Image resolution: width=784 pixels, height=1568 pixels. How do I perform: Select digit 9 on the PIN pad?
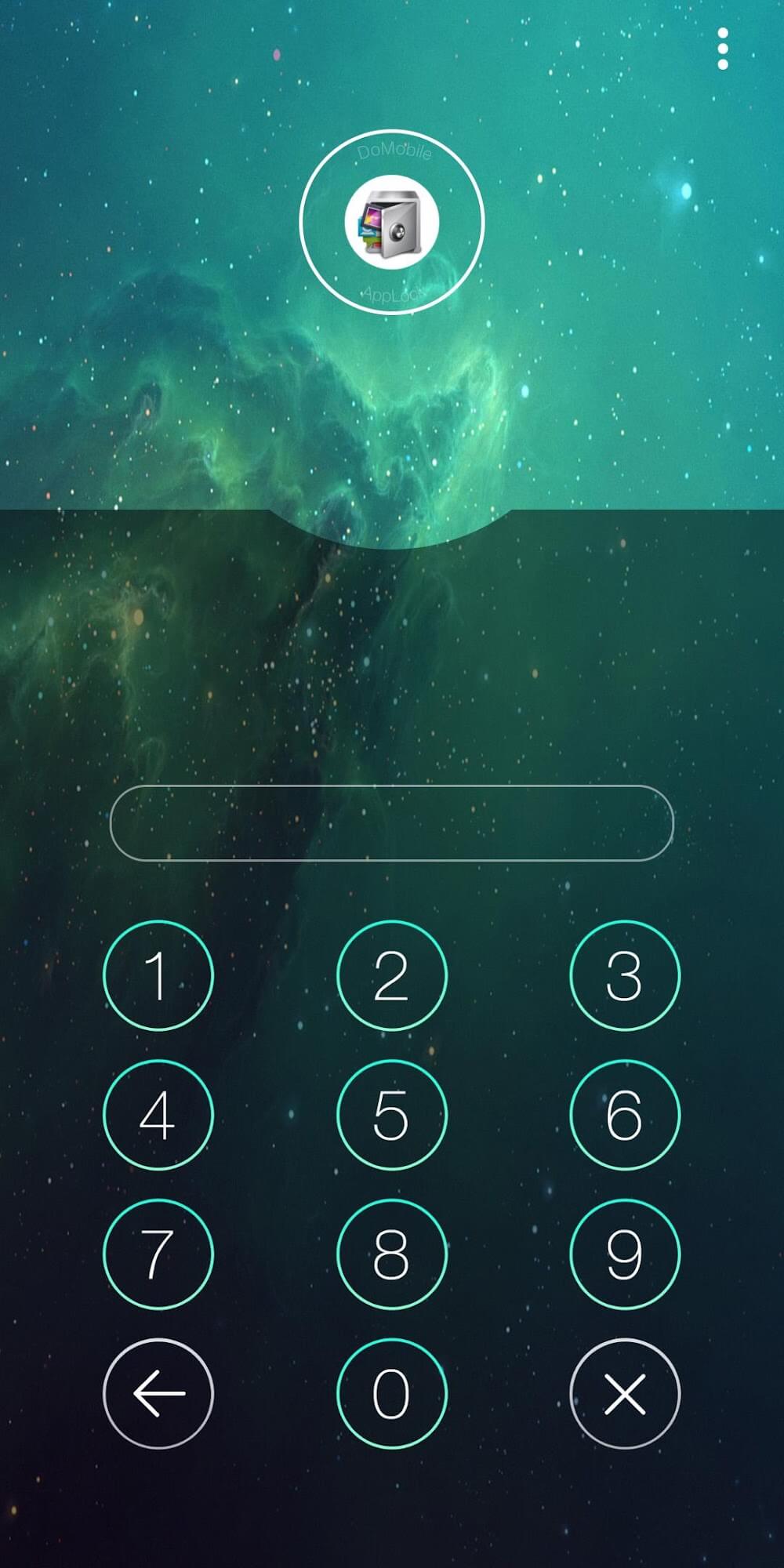click(x=625, y=1254)
